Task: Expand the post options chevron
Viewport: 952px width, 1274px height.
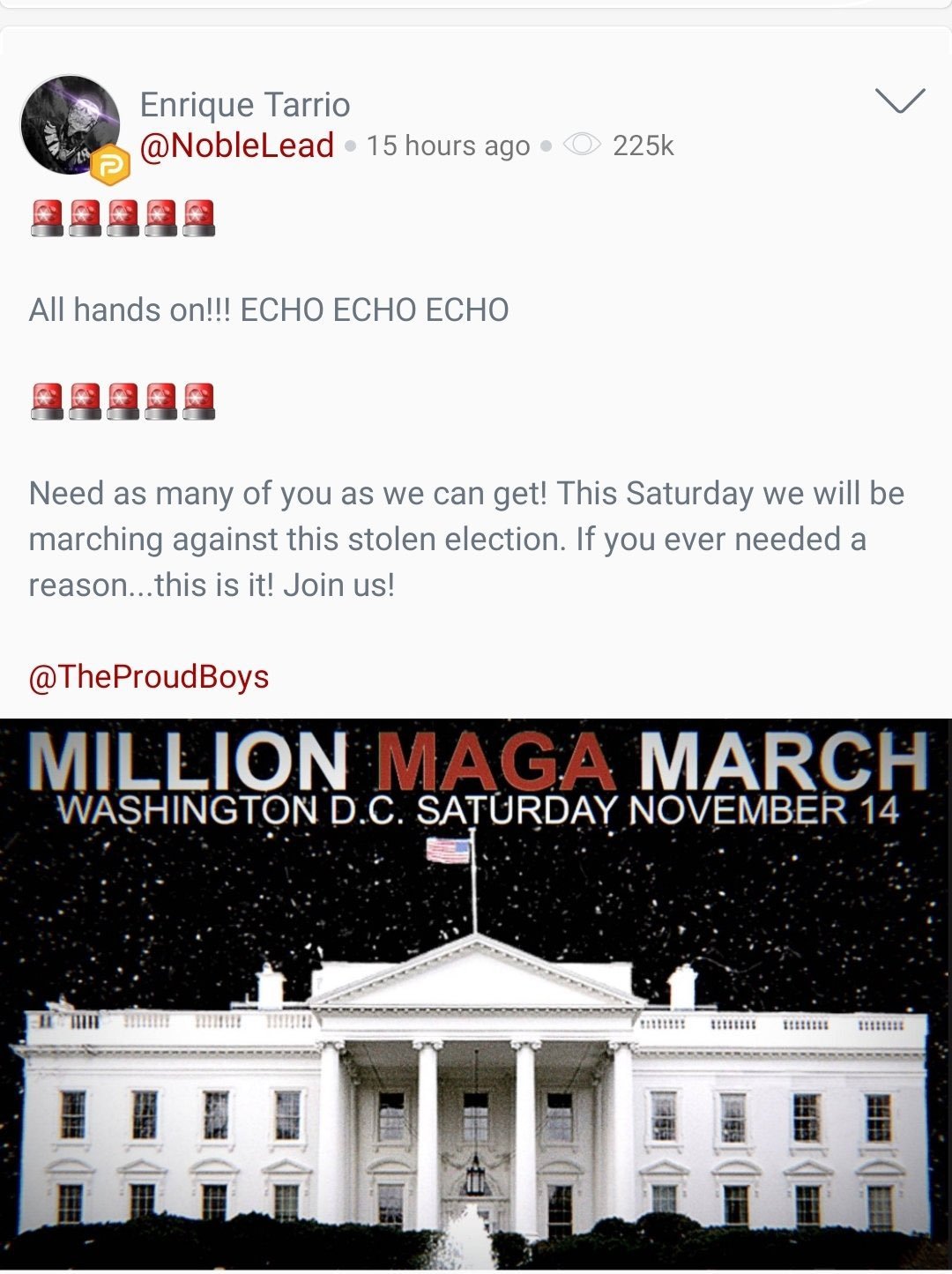Action: pyautogui.click(x=900, y=101)
